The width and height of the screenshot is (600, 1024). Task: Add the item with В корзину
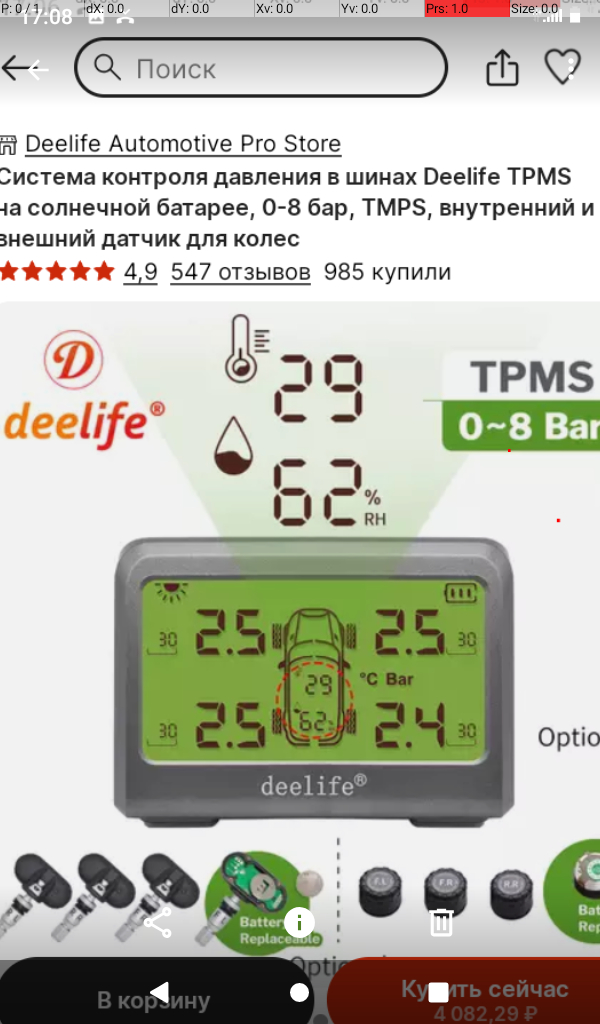coord(154,999)
